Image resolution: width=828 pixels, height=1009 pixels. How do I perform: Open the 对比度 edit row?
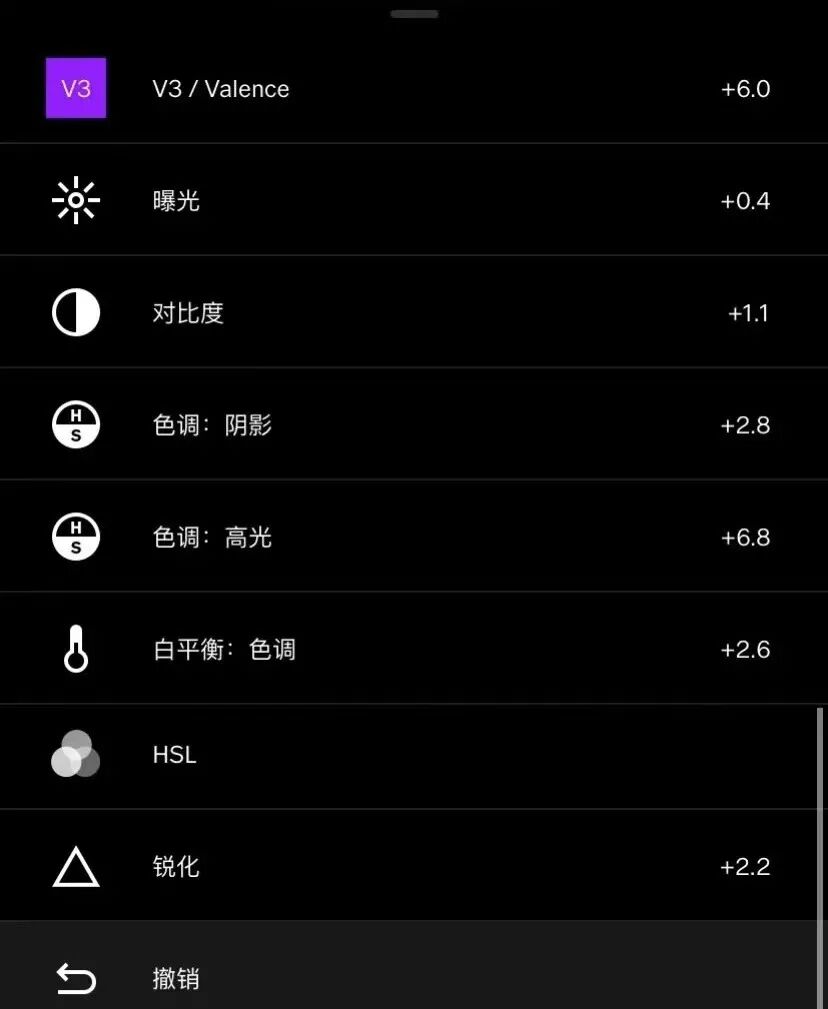click(x=188, y=313)
